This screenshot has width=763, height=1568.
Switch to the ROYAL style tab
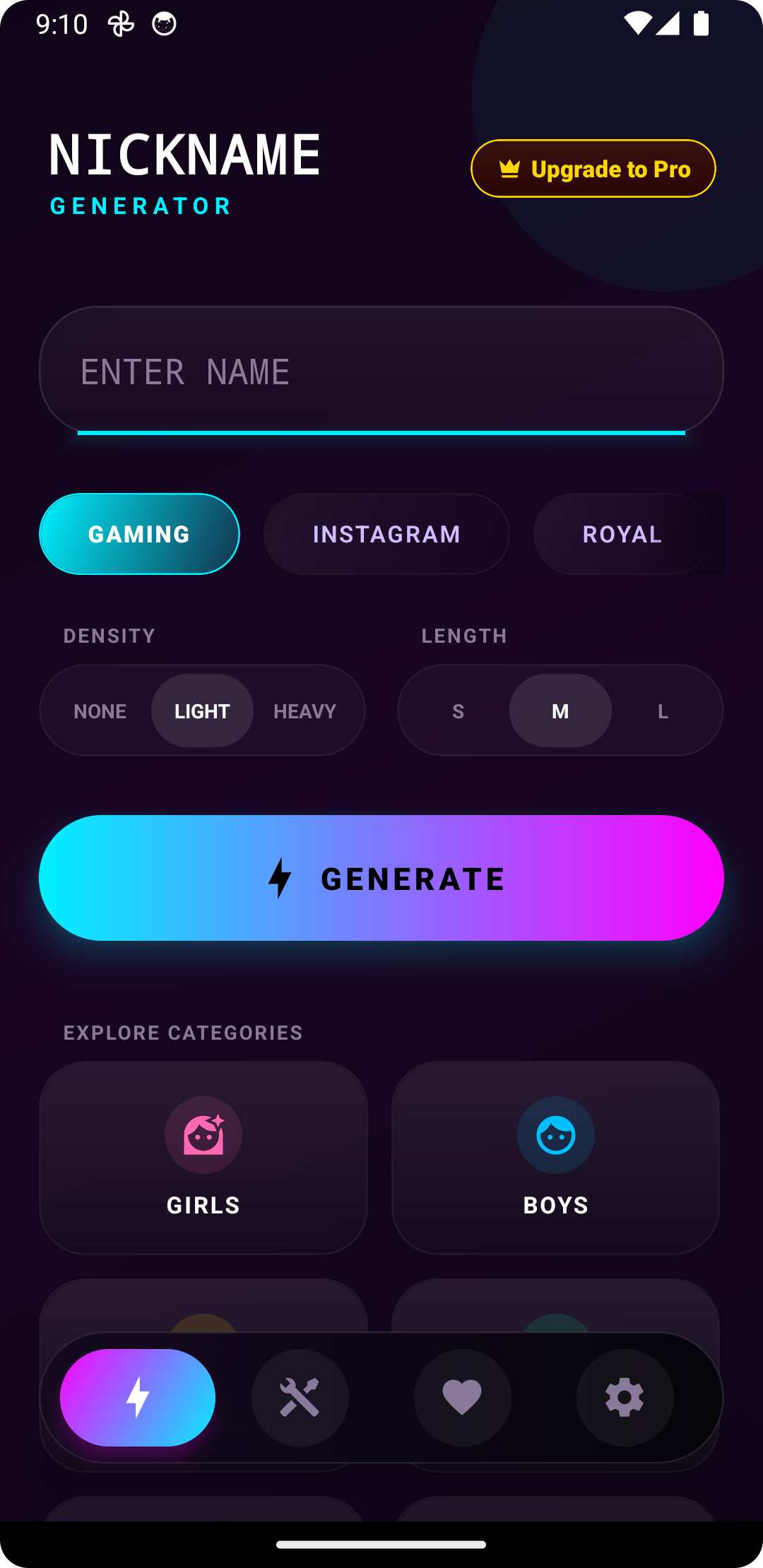[621, 534]
